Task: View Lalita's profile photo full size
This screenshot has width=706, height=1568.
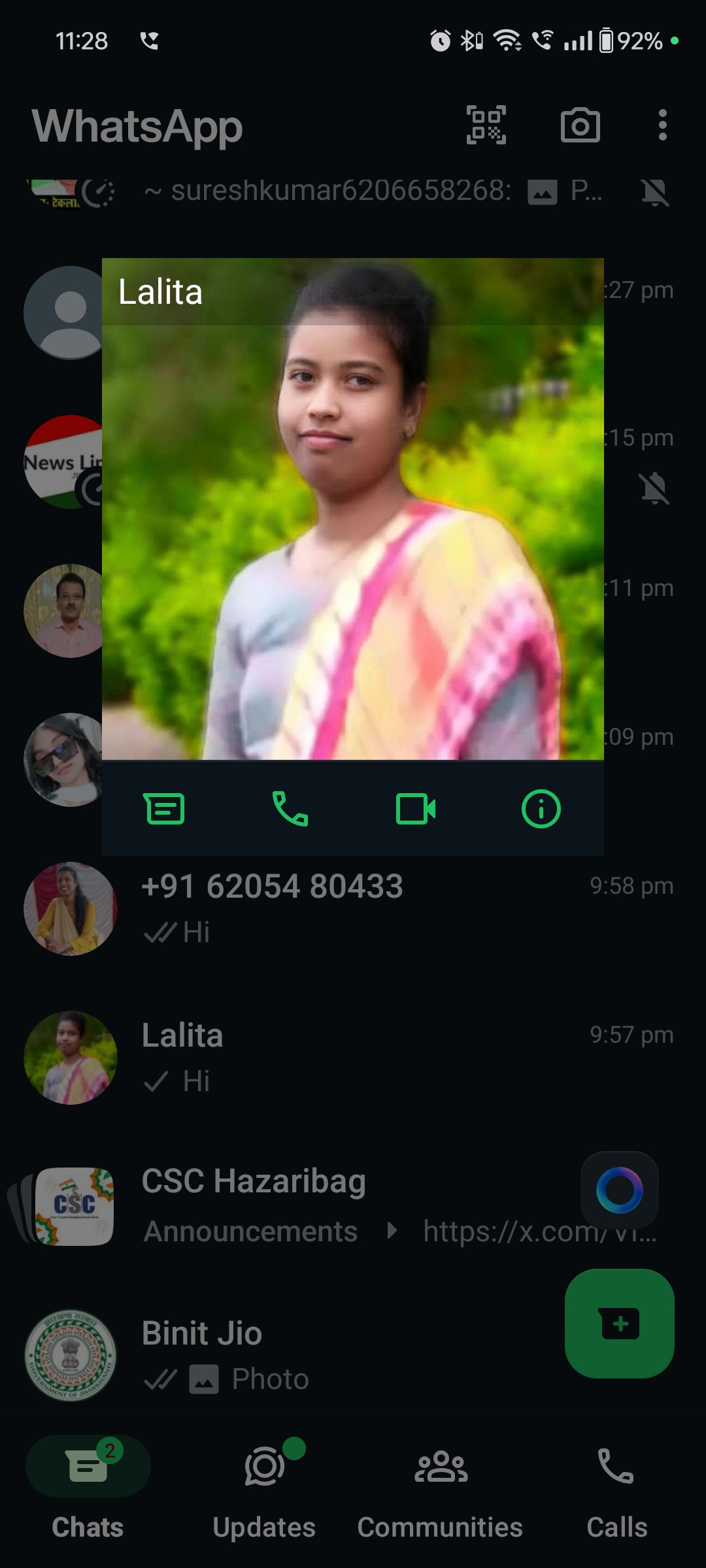Action: click(353, 542)
